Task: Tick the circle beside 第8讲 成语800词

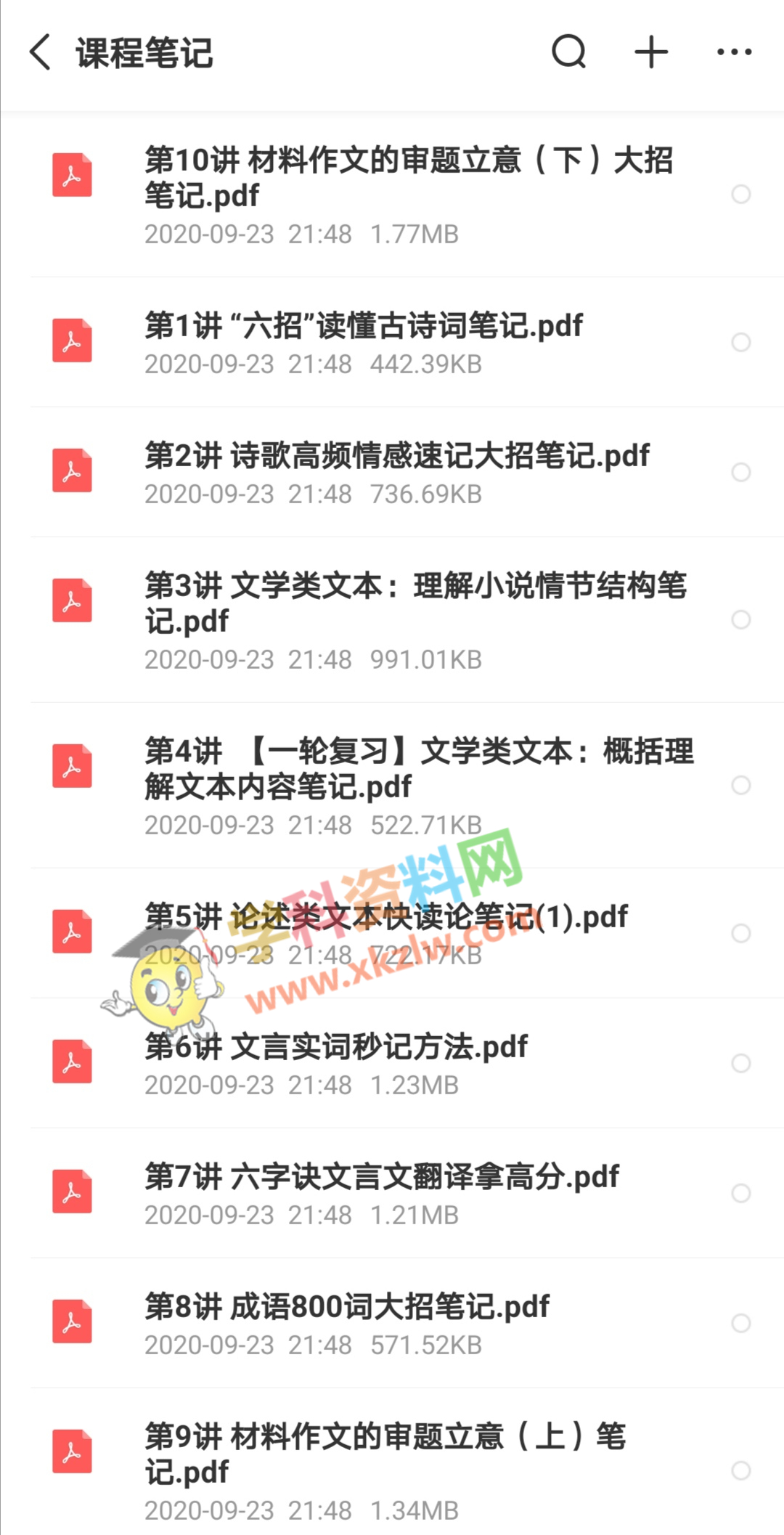Action: click(x=740, y=1323)
